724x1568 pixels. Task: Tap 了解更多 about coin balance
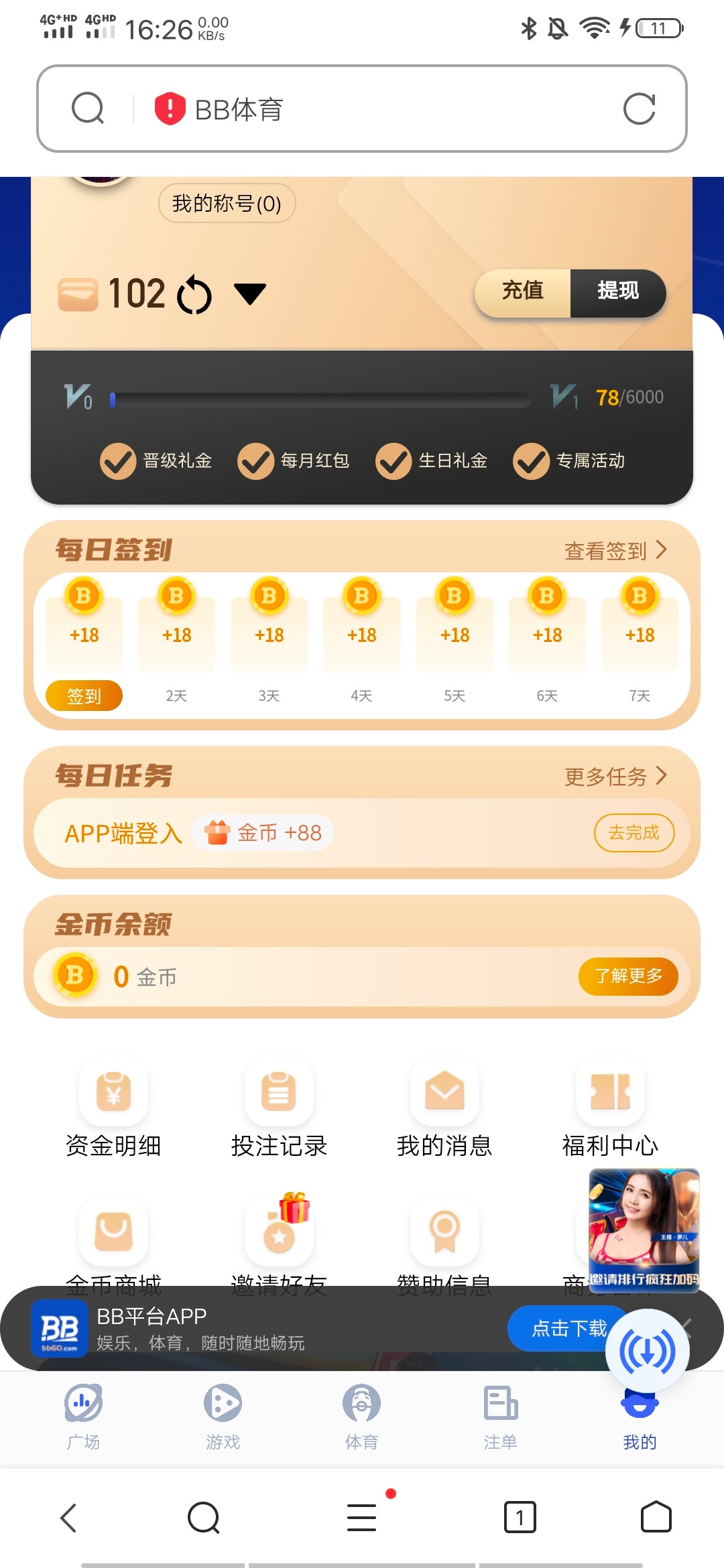[x=628, y=976]
